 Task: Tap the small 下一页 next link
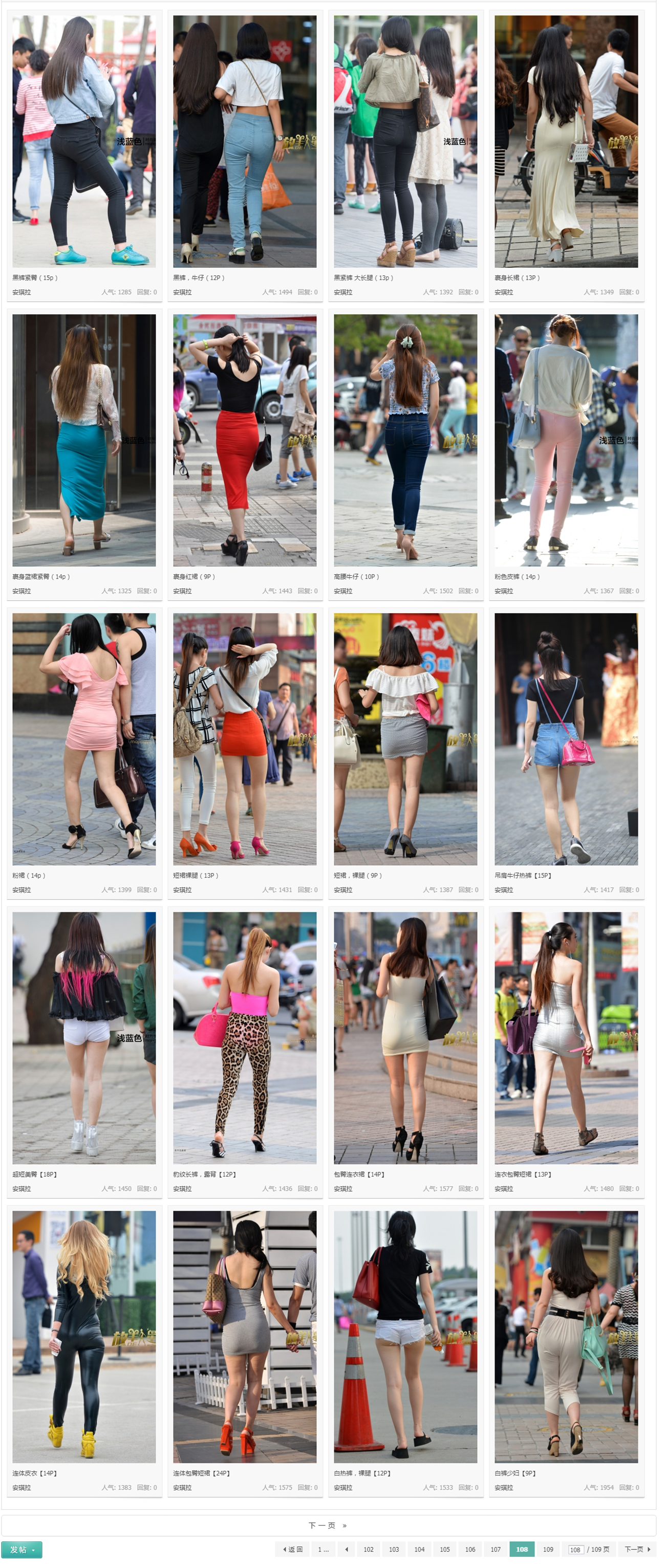637,1549
